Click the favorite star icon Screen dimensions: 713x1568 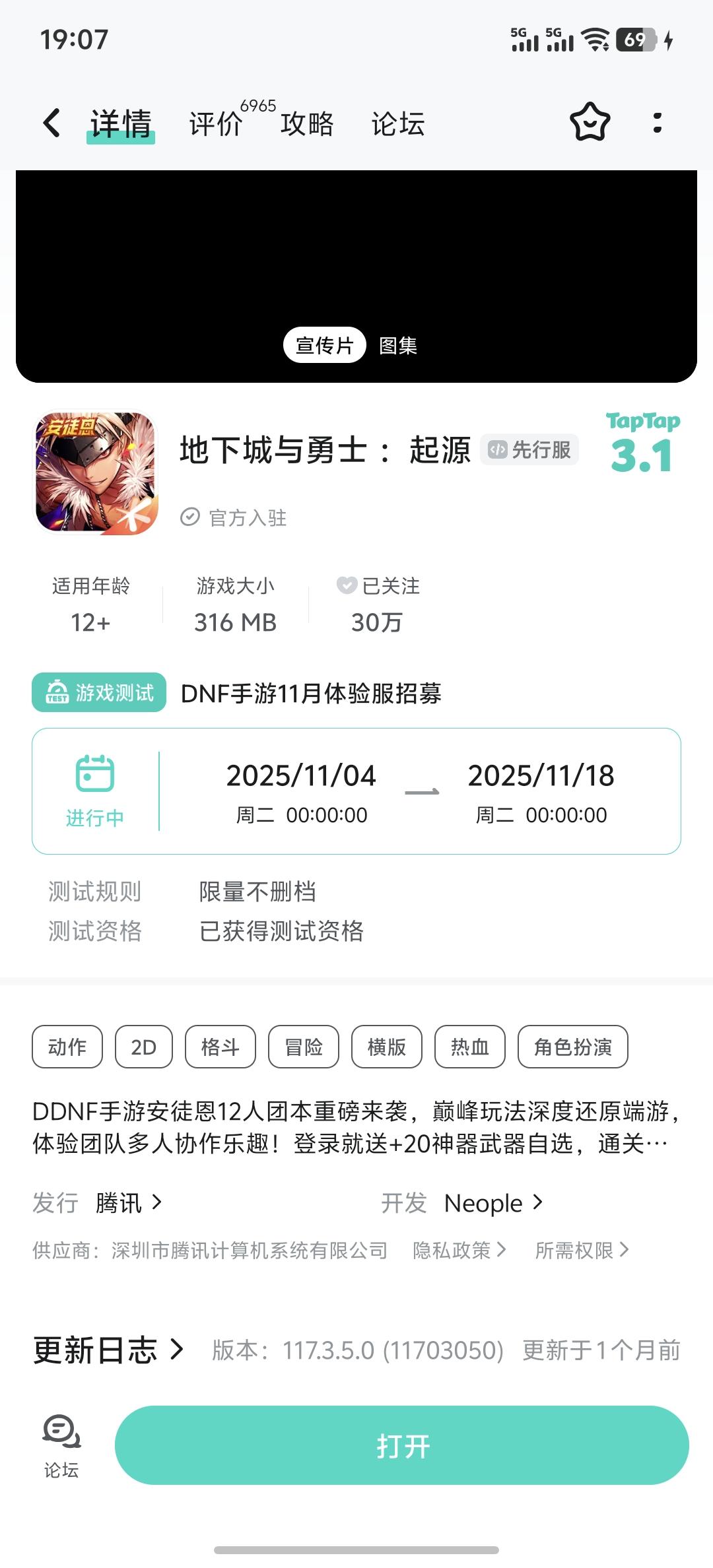click(590, 123)
